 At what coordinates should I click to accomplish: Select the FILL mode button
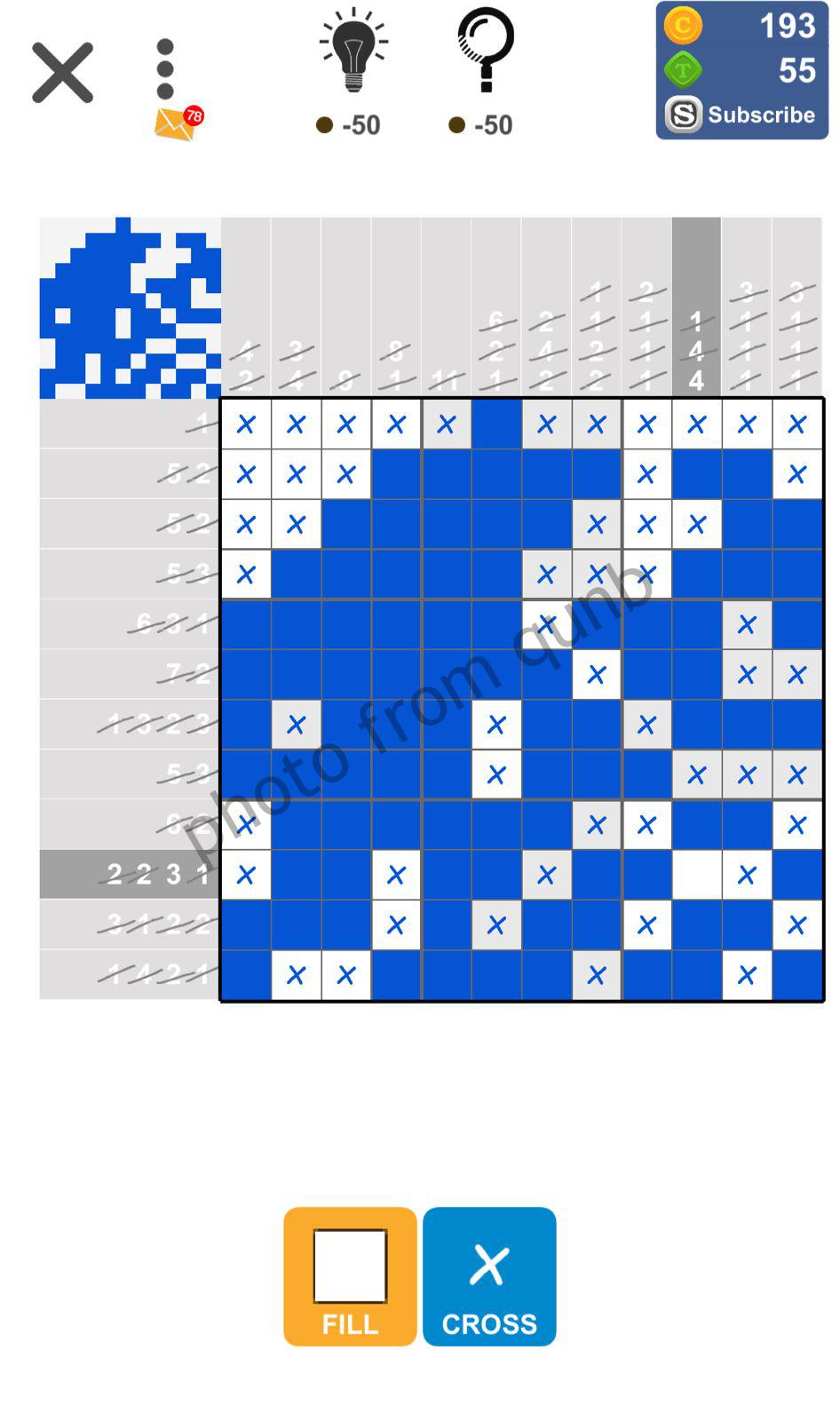pos(350,1275)
